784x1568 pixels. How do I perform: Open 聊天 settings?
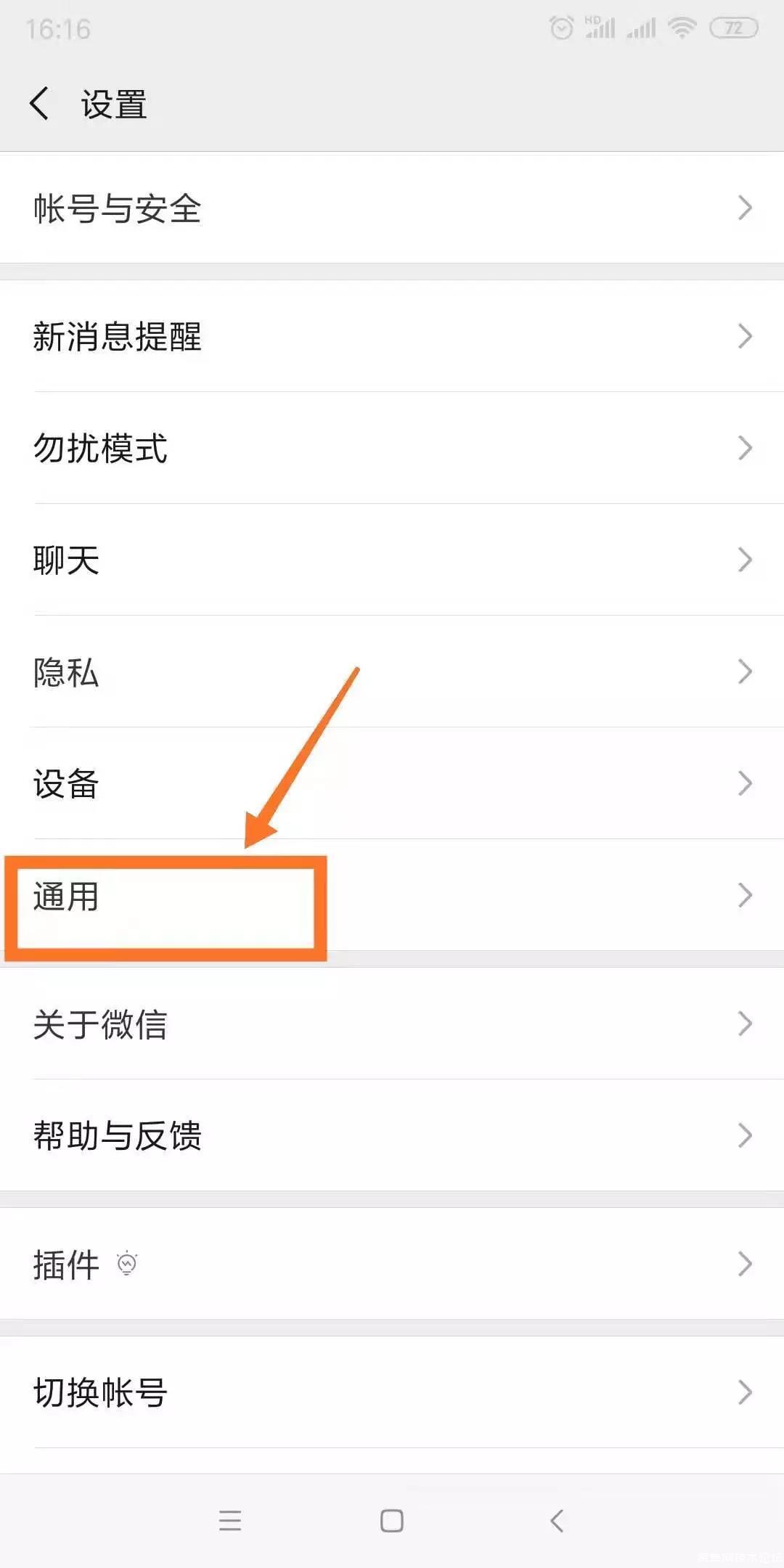(392, 560)
